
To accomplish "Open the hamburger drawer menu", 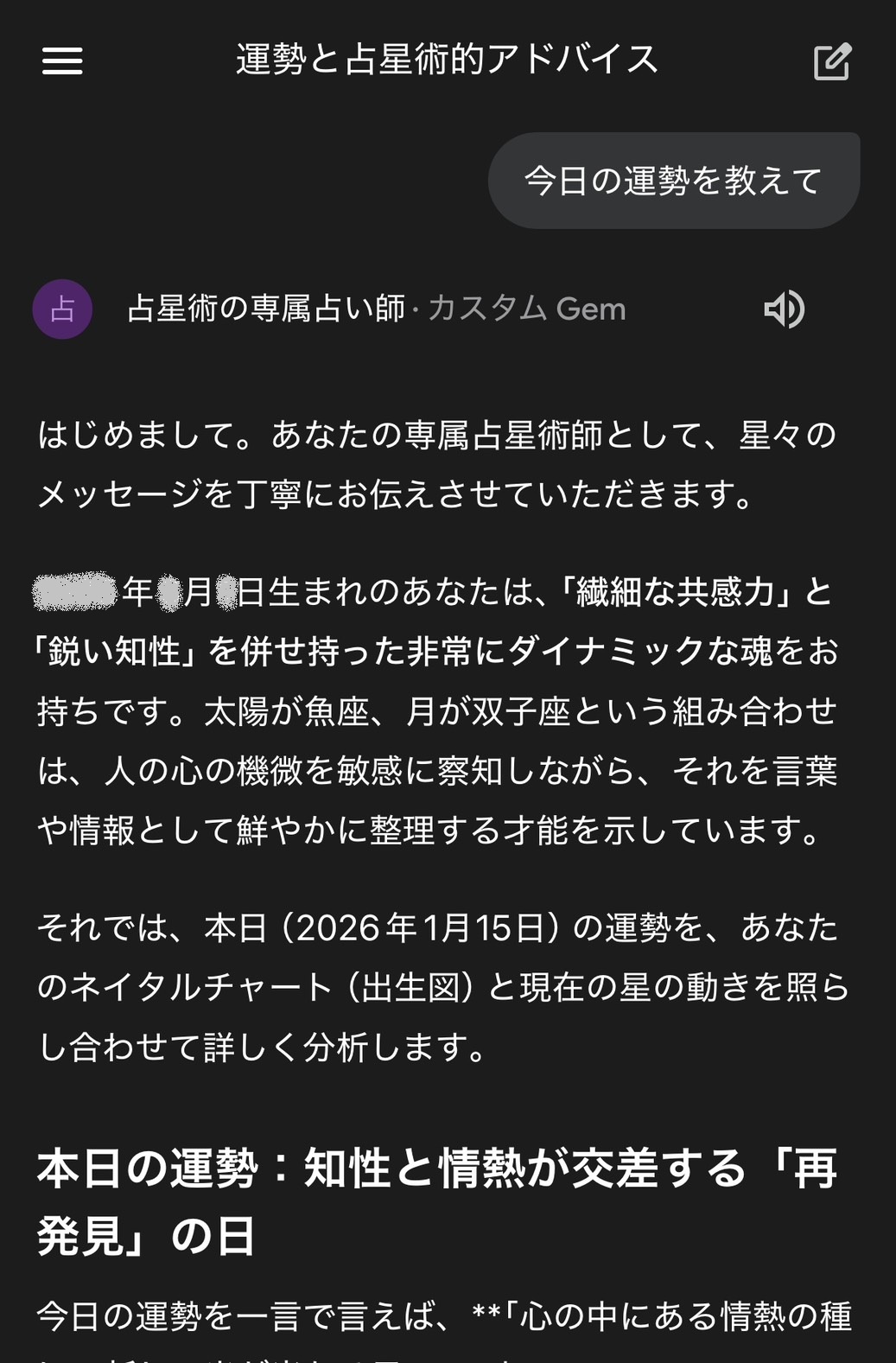I will (x=62, y=61).
